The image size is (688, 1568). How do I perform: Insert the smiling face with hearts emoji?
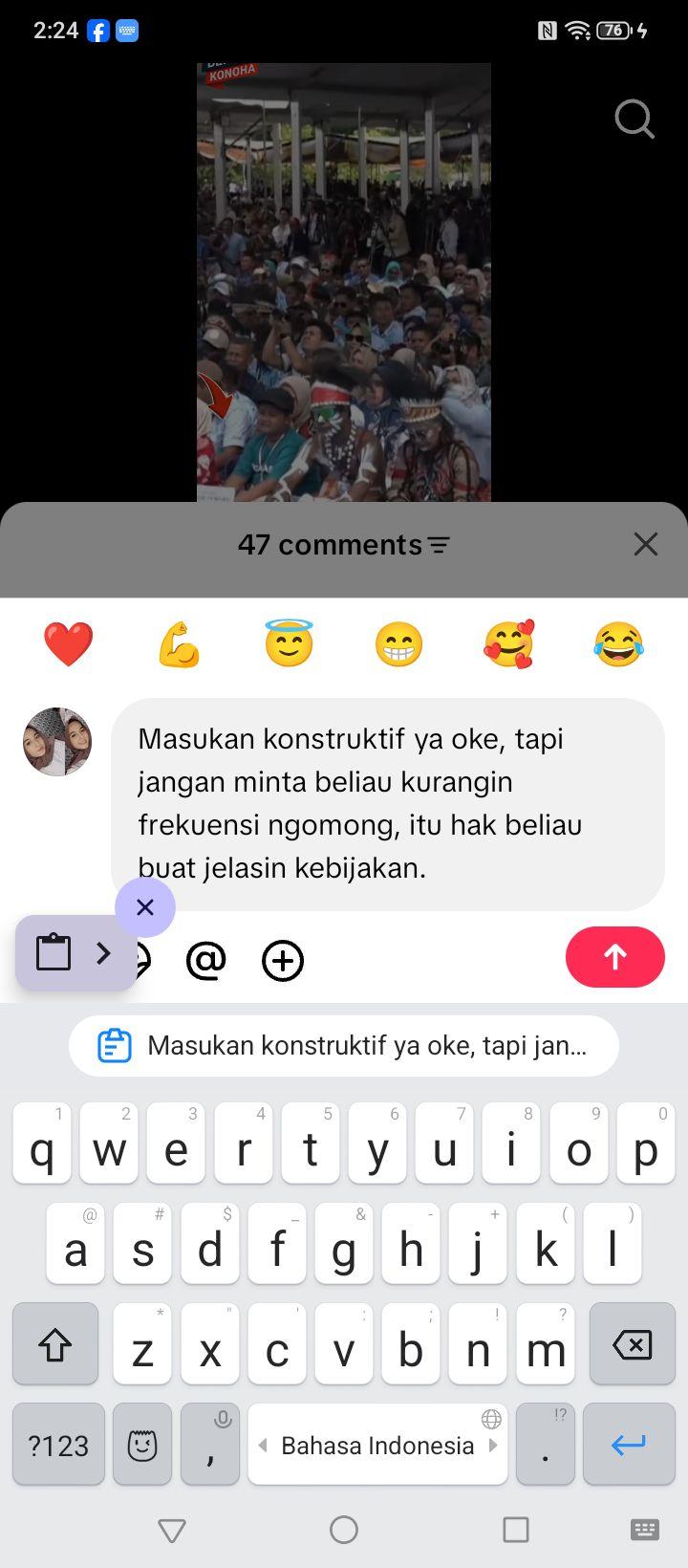508,643
